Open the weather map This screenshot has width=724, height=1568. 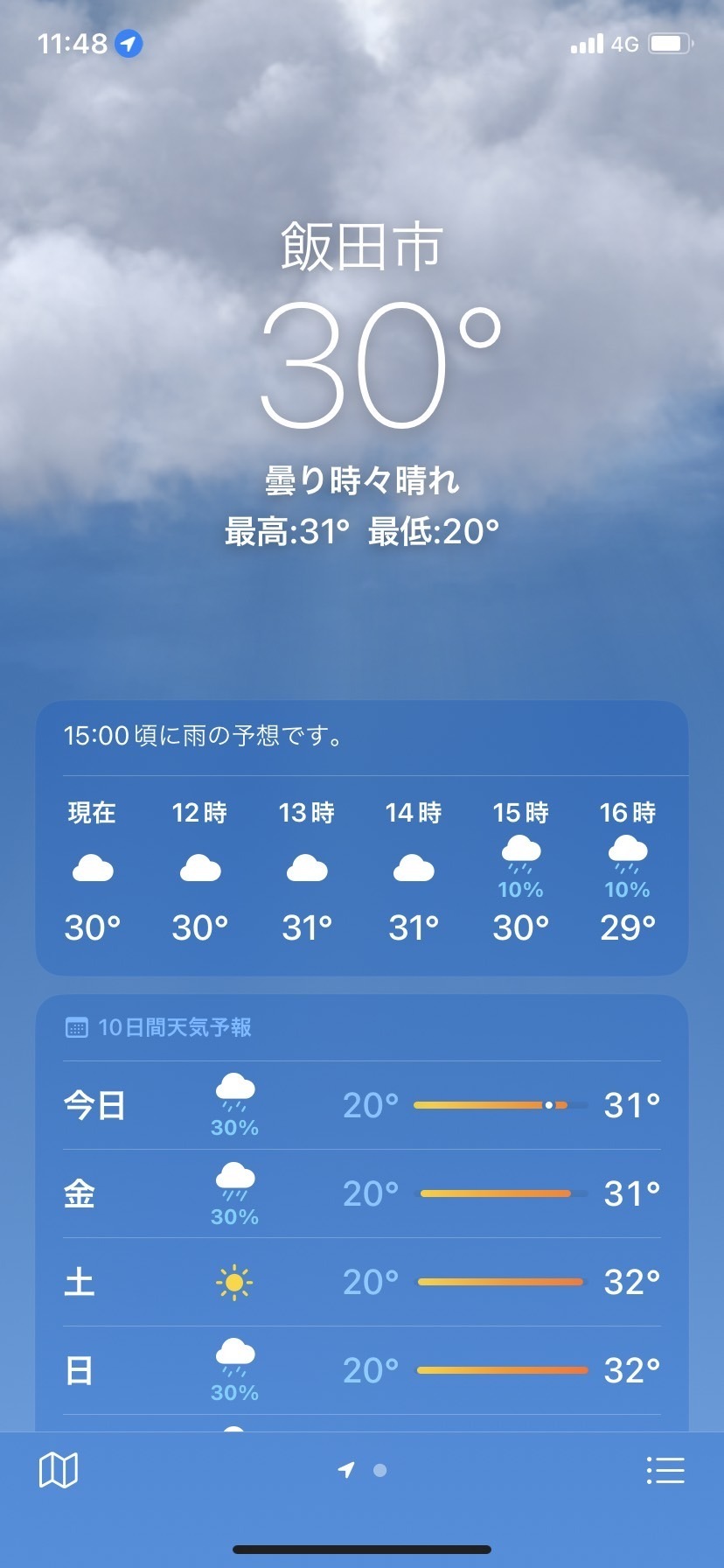tap(59, 1470)
